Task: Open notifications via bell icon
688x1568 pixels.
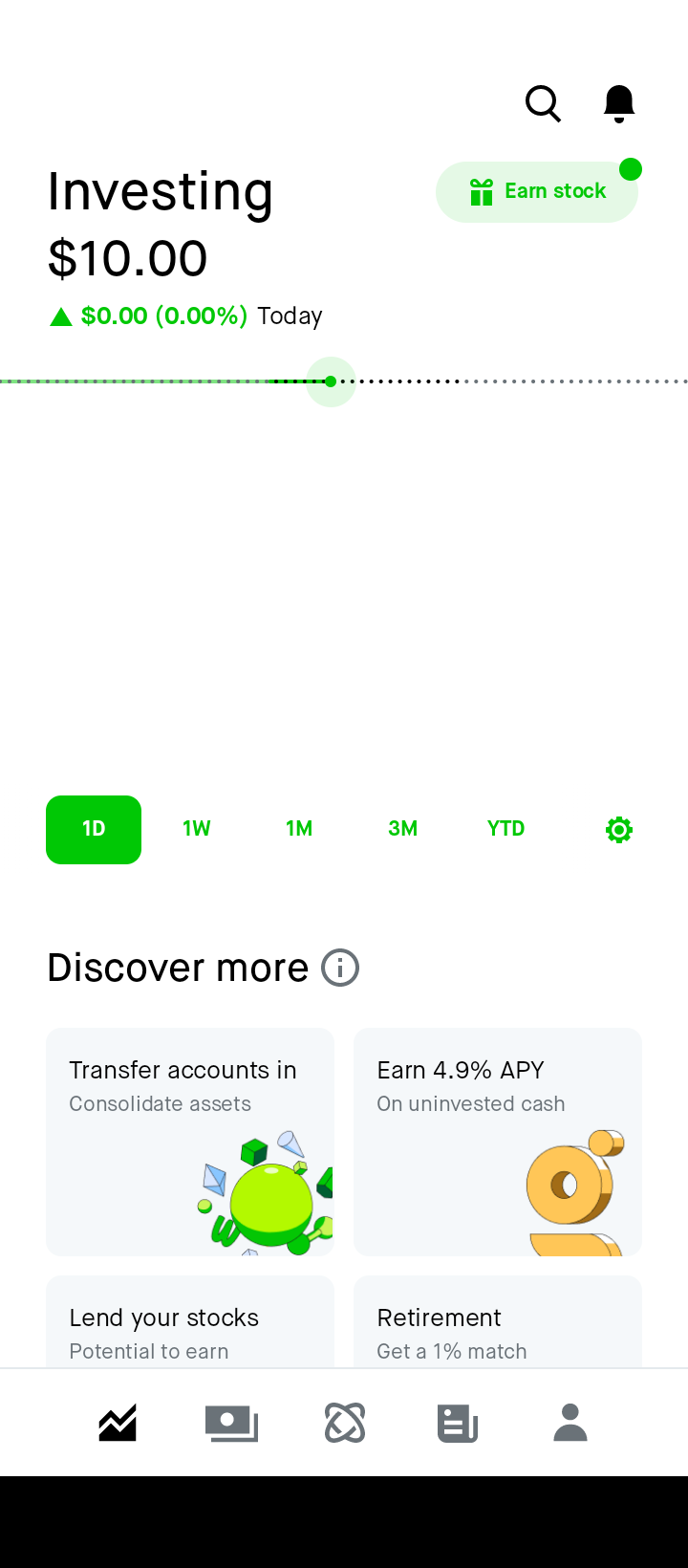Action: (x=617, y=103)
